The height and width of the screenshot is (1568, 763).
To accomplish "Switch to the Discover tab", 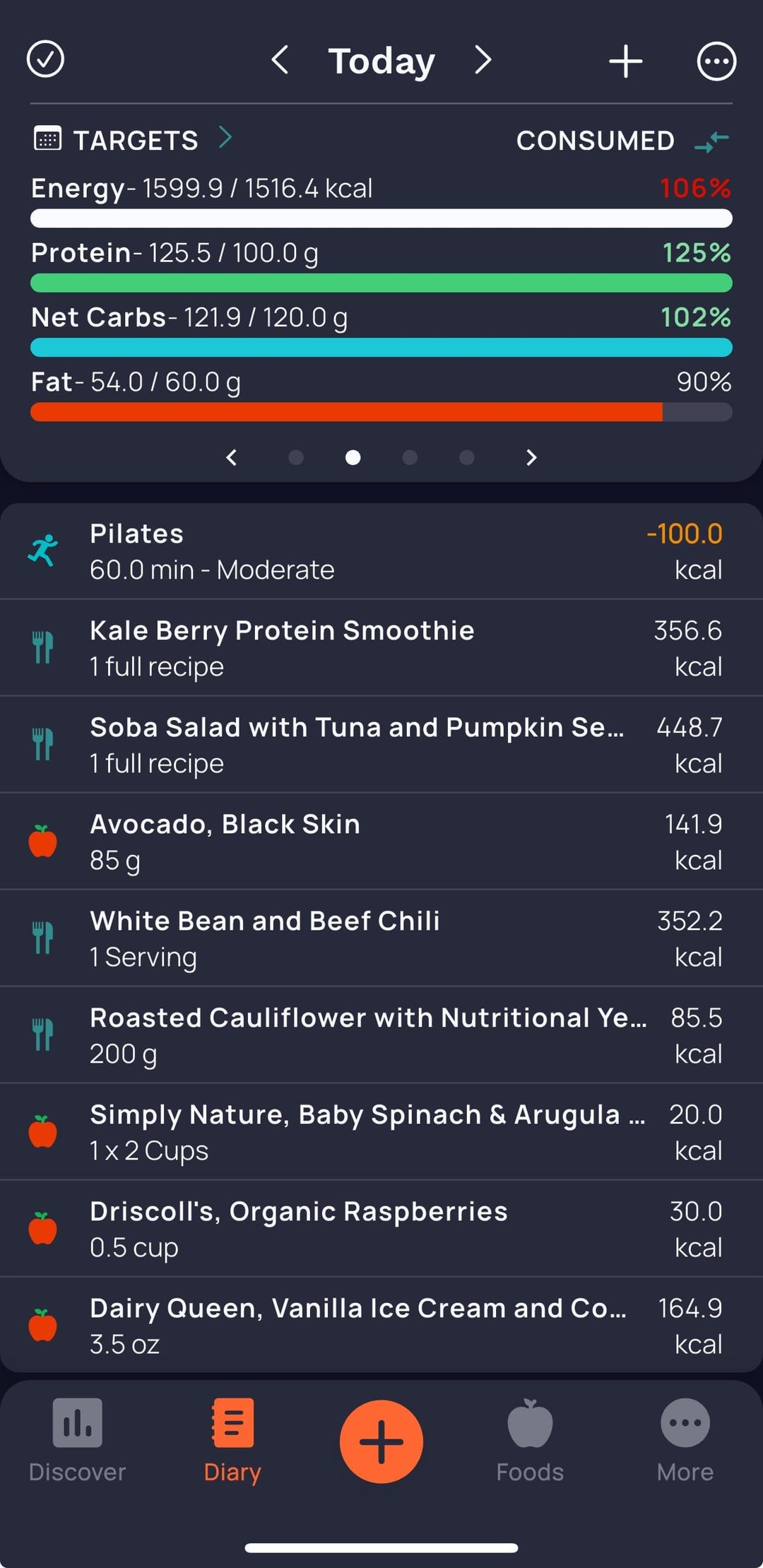I will click(77, 1441).
